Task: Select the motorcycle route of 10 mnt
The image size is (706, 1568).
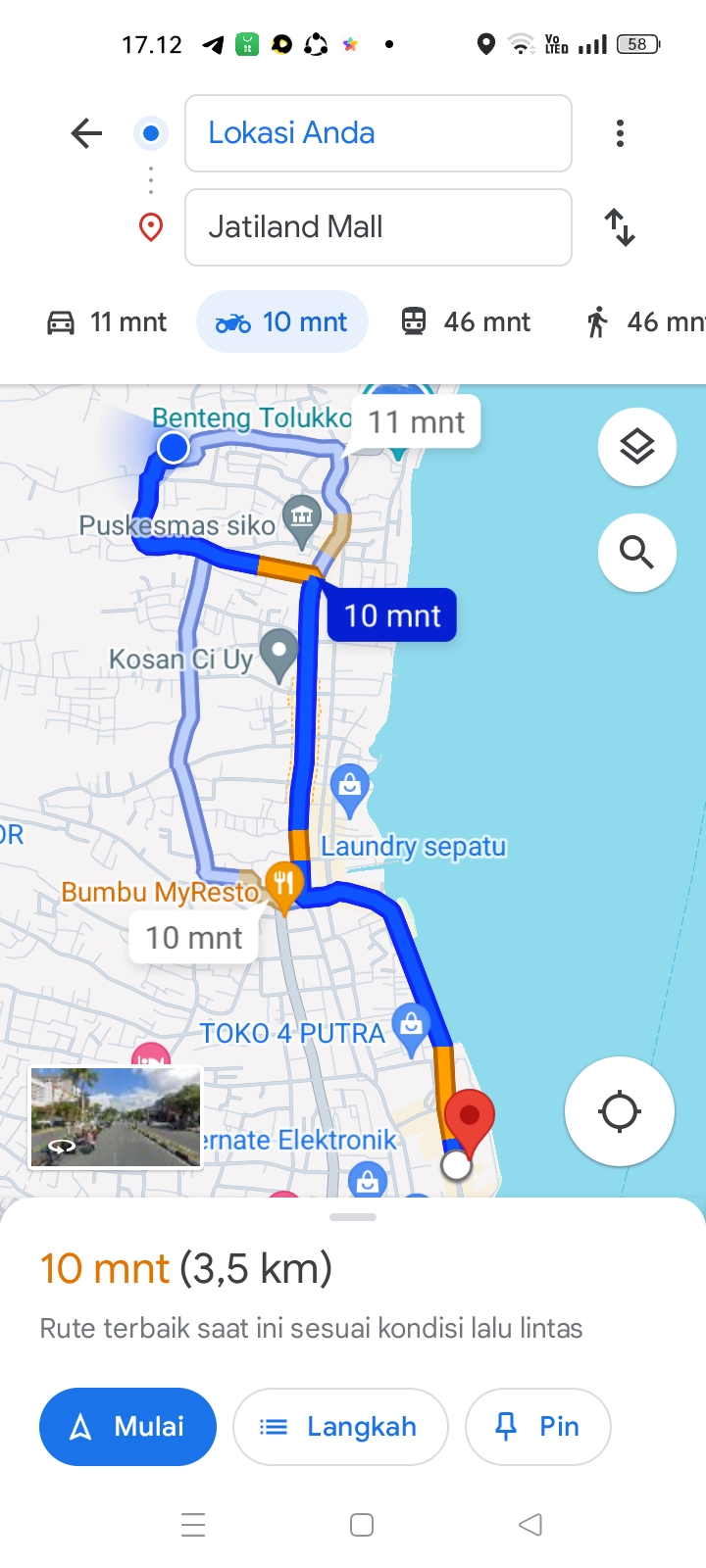Action: click(282, 321)
